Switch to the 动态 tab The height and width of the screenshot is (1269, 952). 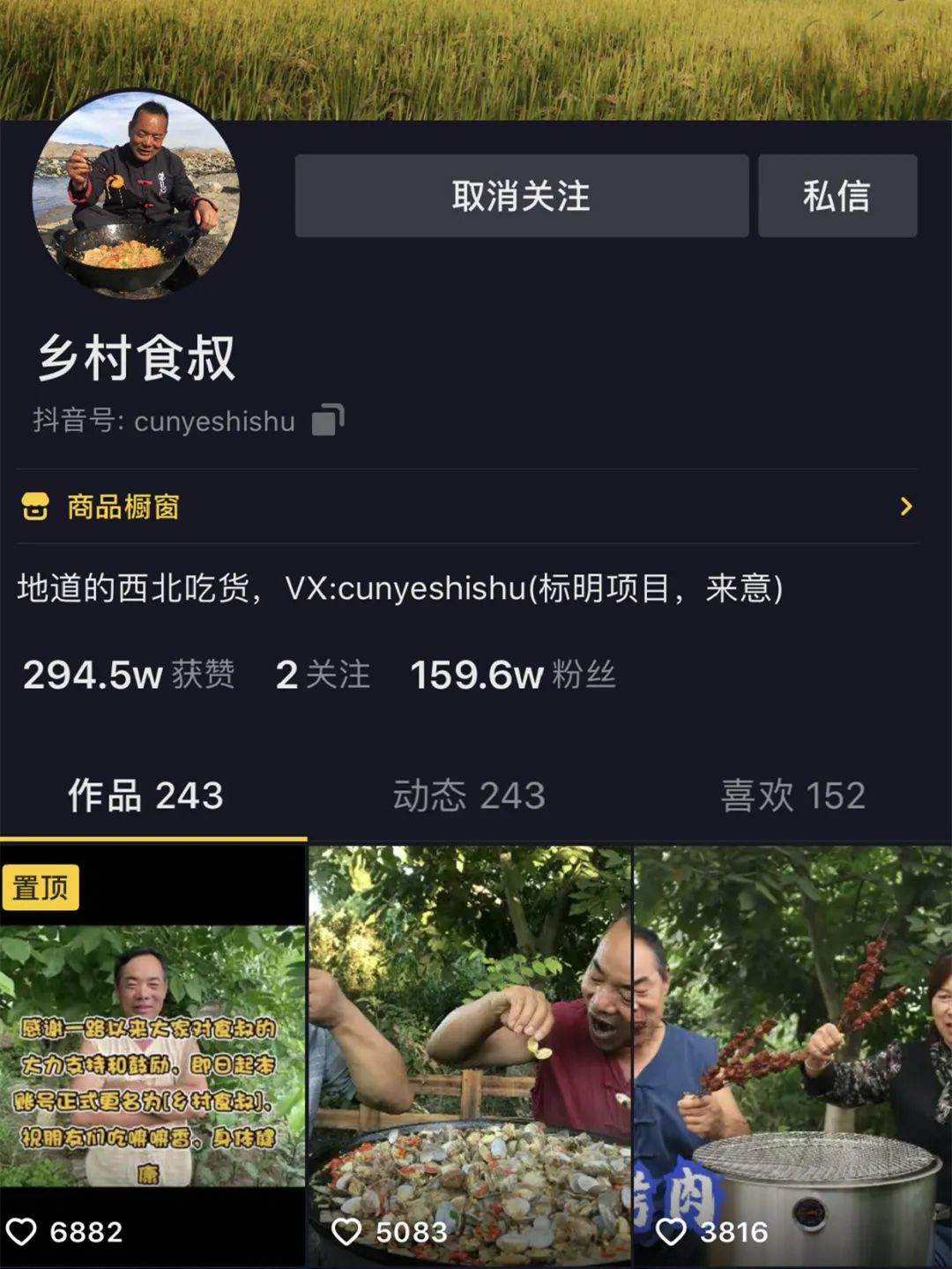(468, 795)
